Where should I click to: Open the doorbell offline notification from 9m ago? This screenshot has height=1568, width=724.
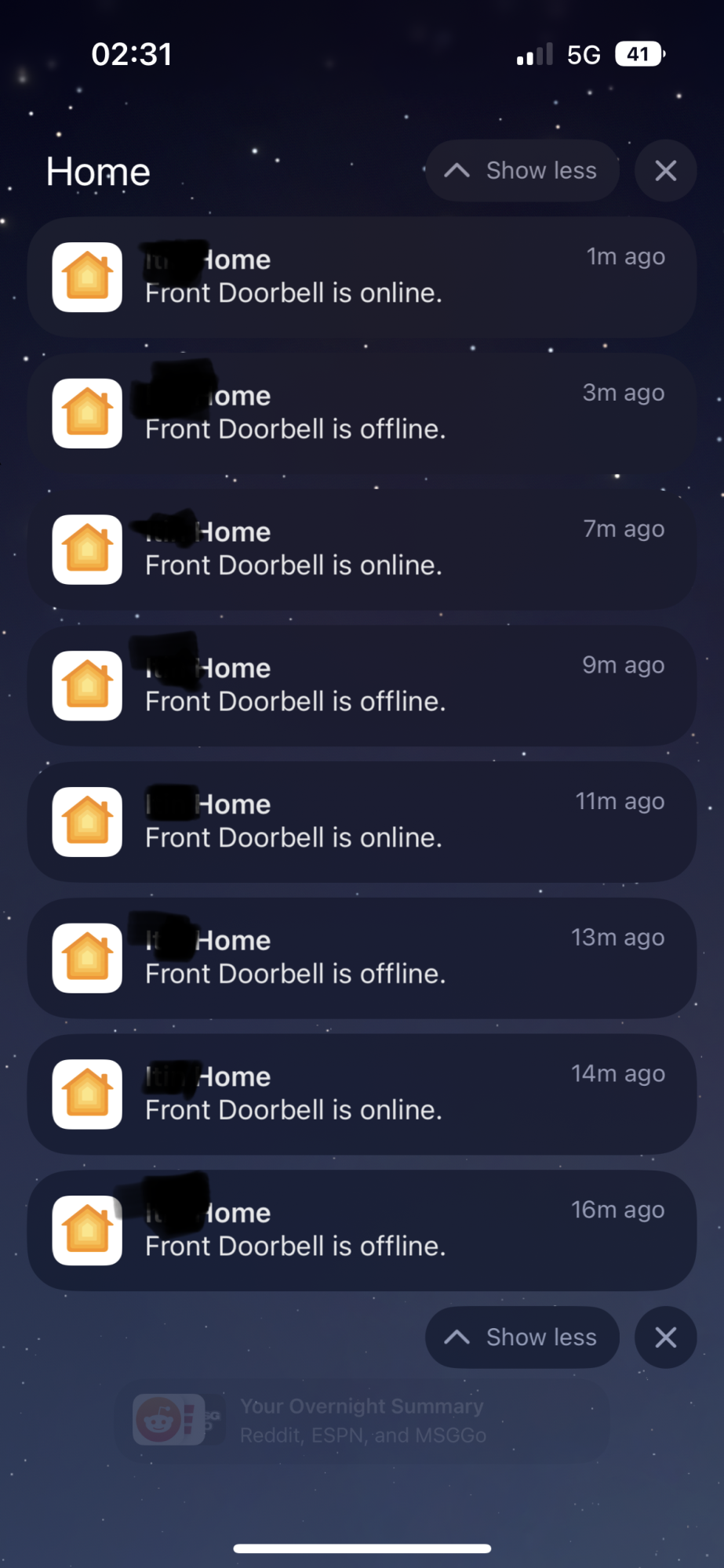(362, 686)
